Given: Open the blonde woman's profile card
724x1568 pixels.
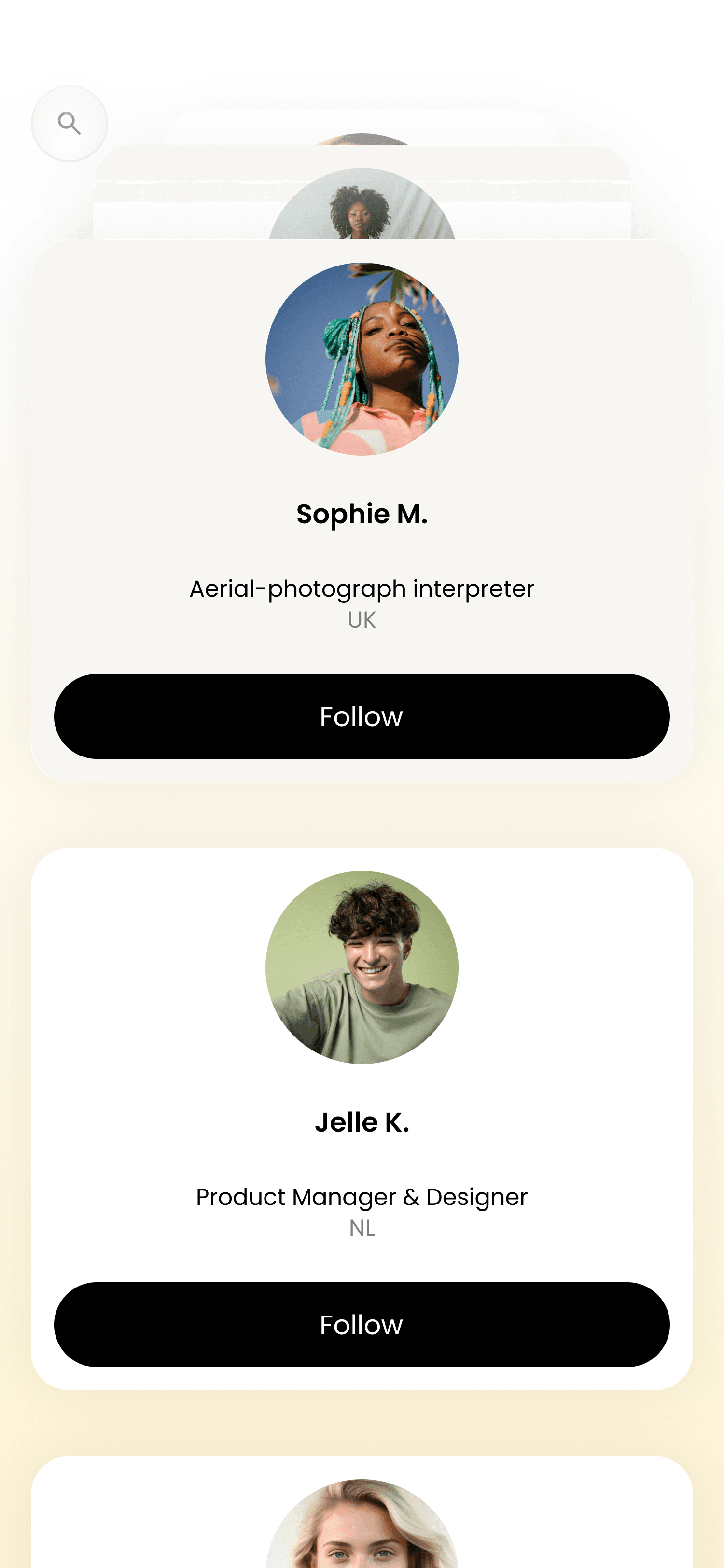Looking at the screenshot, I should click(x=362, y=1522).
